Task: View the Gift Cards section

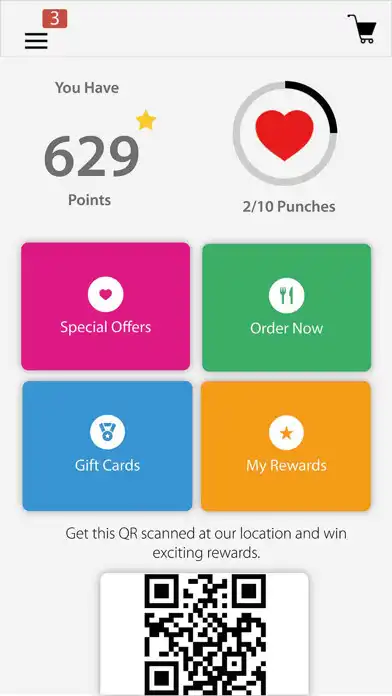Action: pyautogui.click(x=107, y=446)
